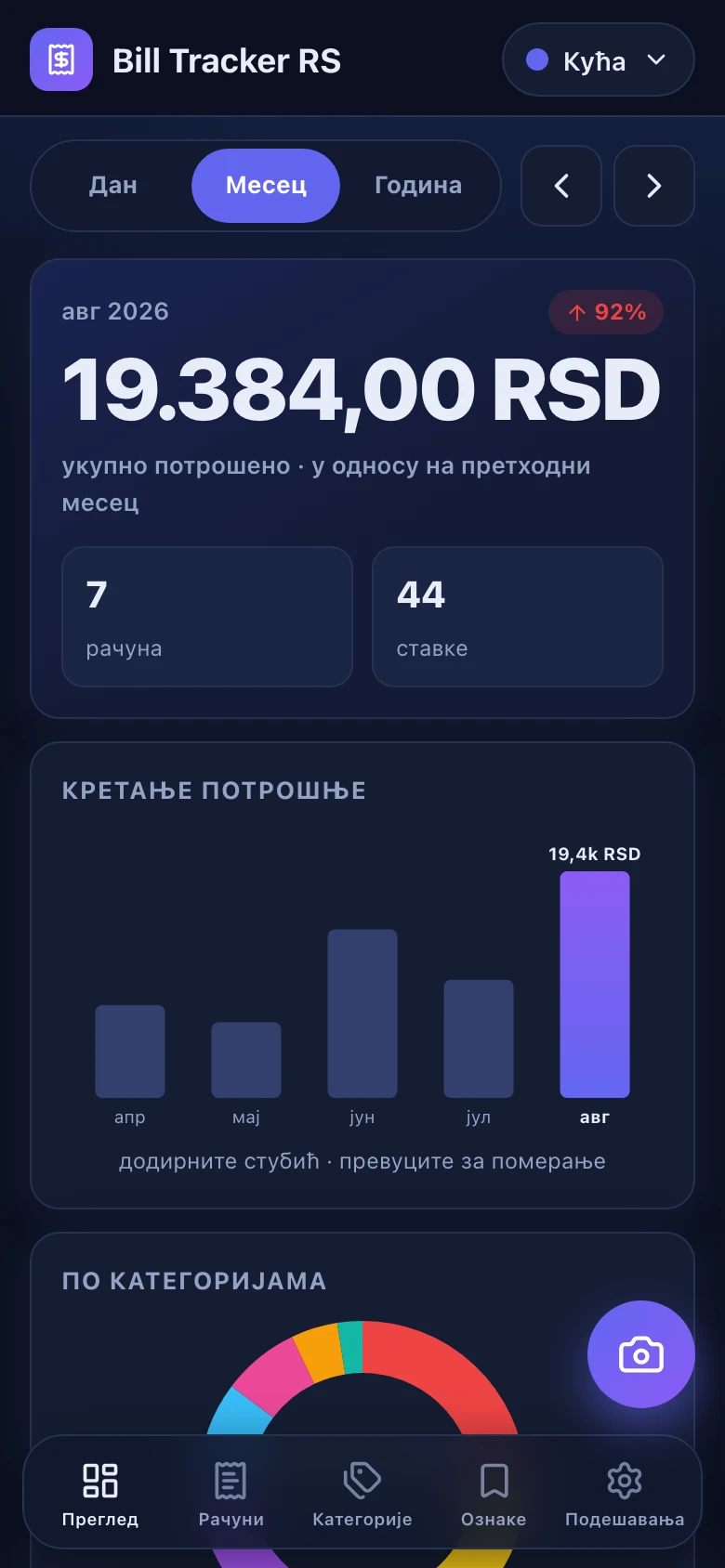725x1568 pixels.
Task: Select the јул spending bar
Action: (479, 1039)
